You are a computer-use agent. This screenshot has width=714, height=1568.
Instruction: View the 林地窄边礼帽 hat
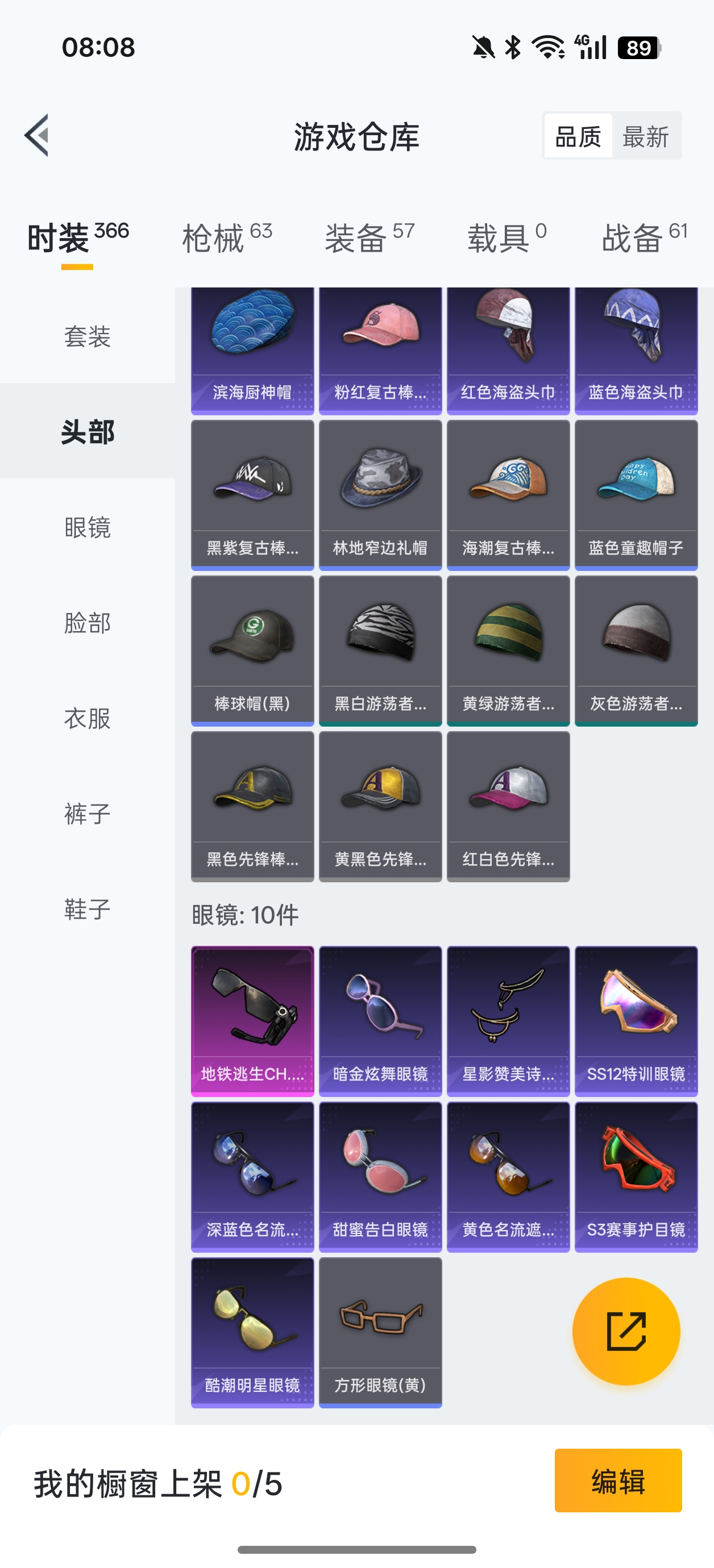[x=380, y=494]
